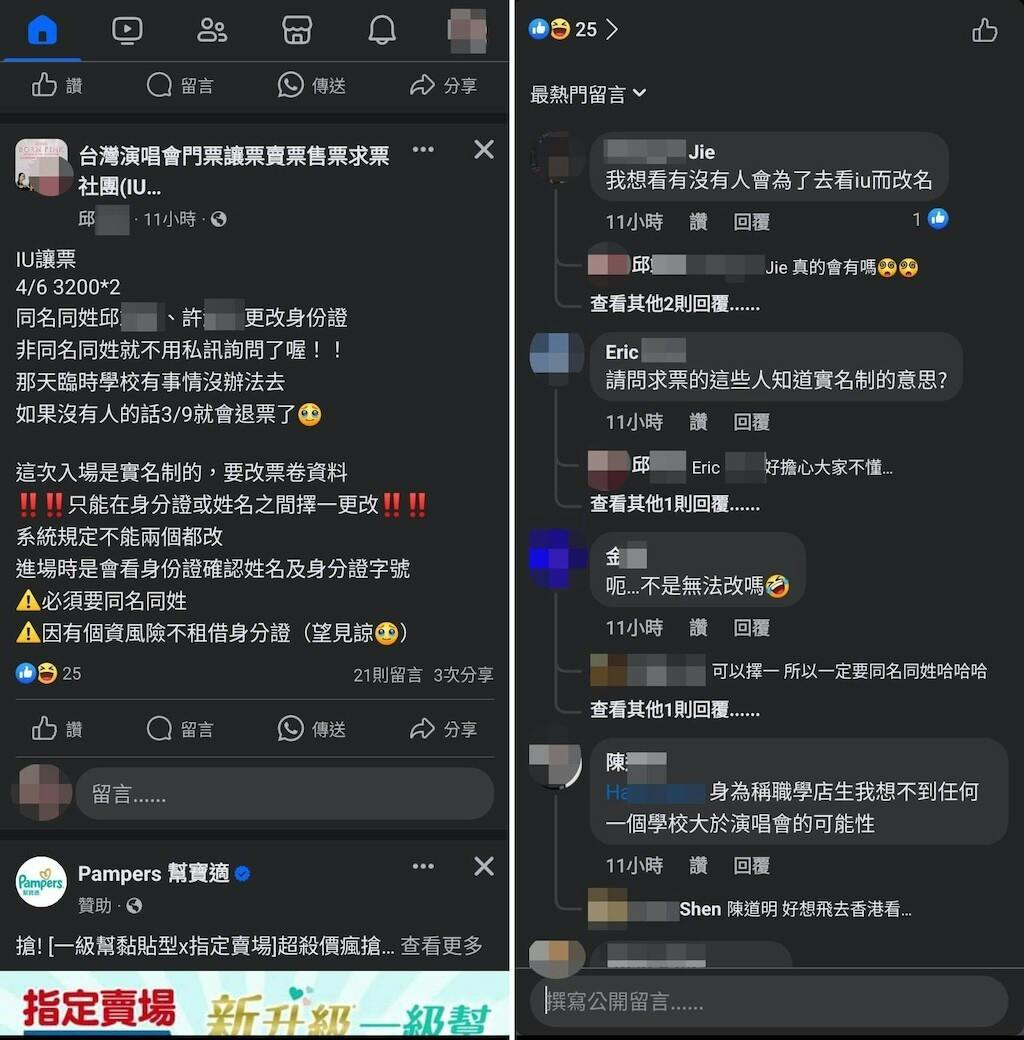Reply to Jie's comment with 回覆
1024x1040 pixels.
[x=751, y=222]
